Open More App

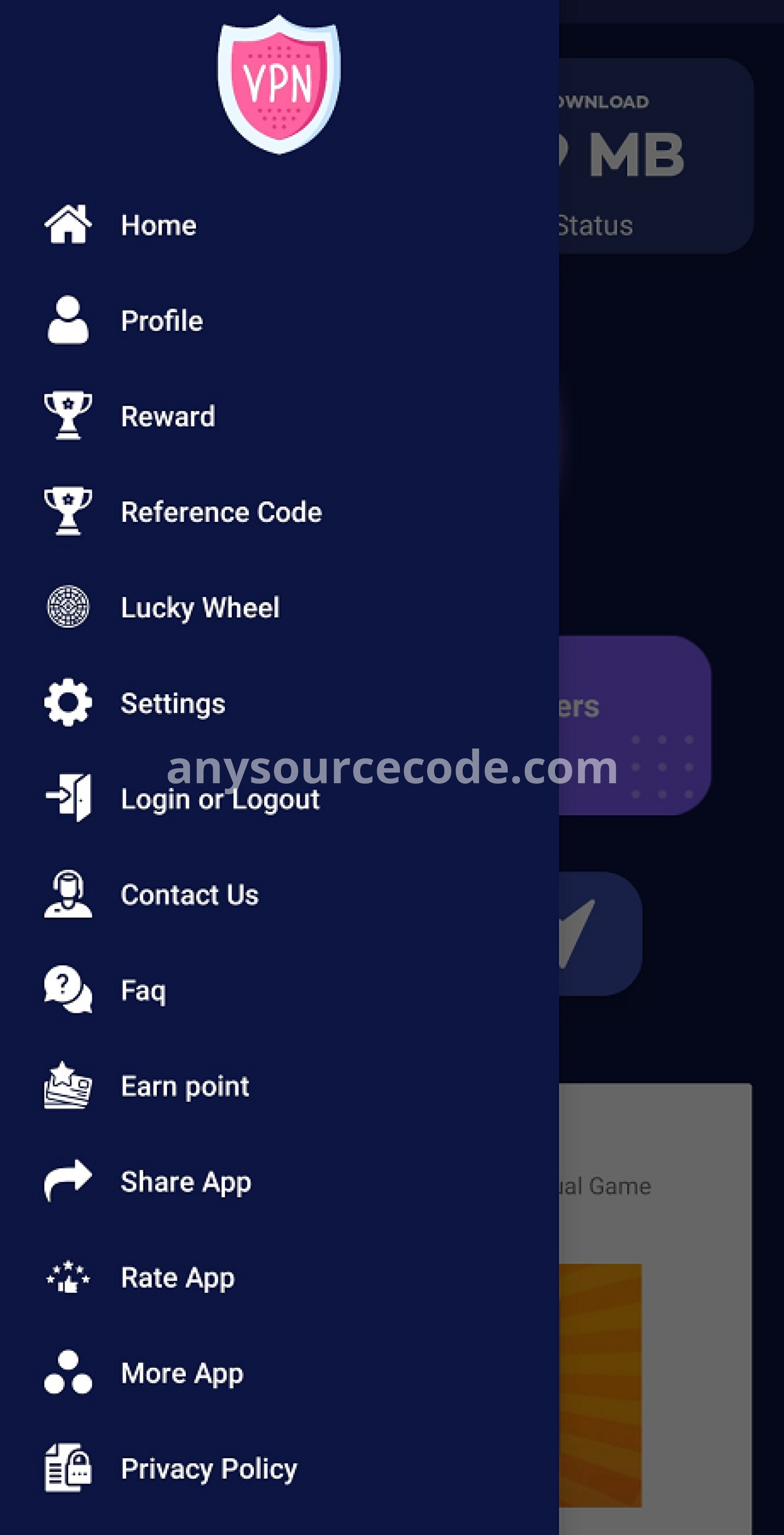(279, 1373)
